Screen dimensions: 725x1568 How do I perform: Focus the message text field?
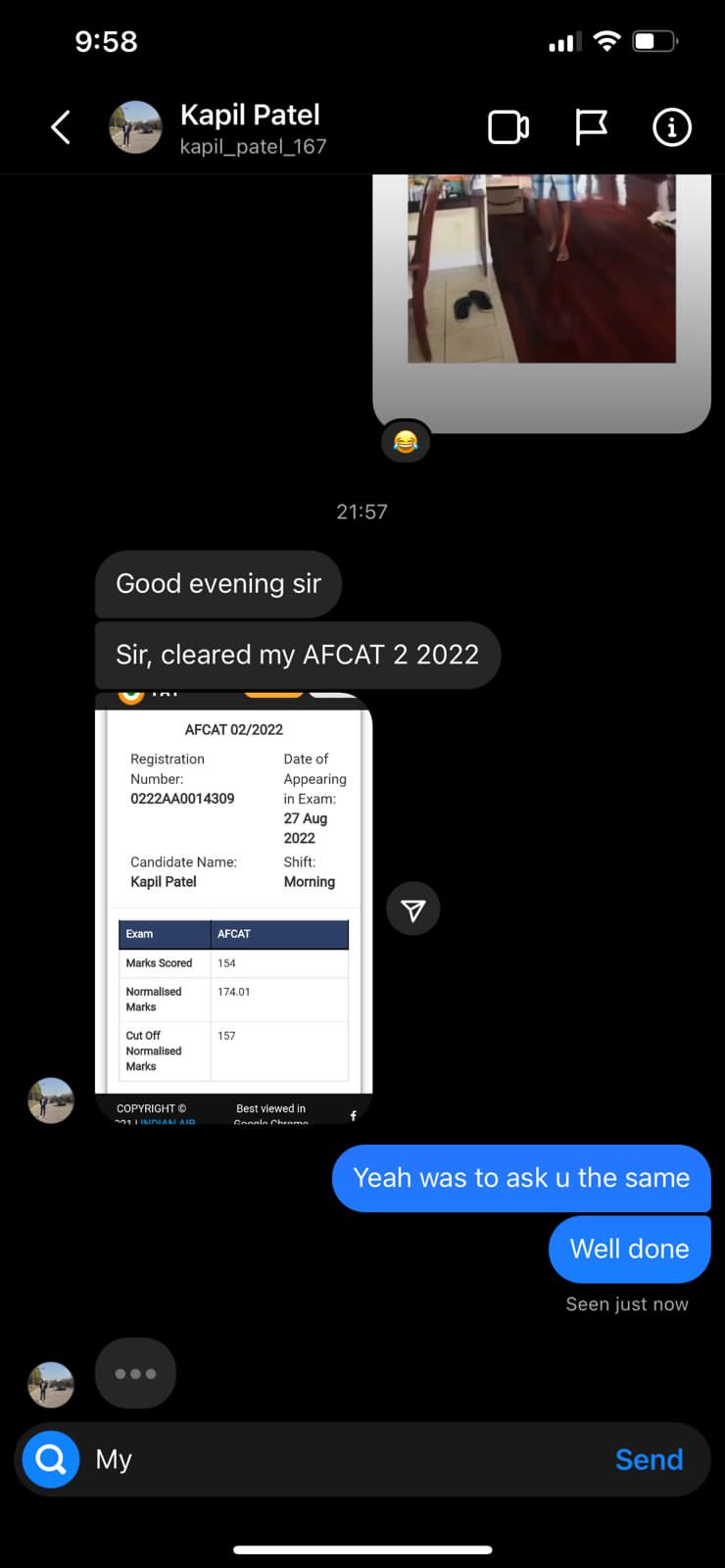tap(343, 1459)
